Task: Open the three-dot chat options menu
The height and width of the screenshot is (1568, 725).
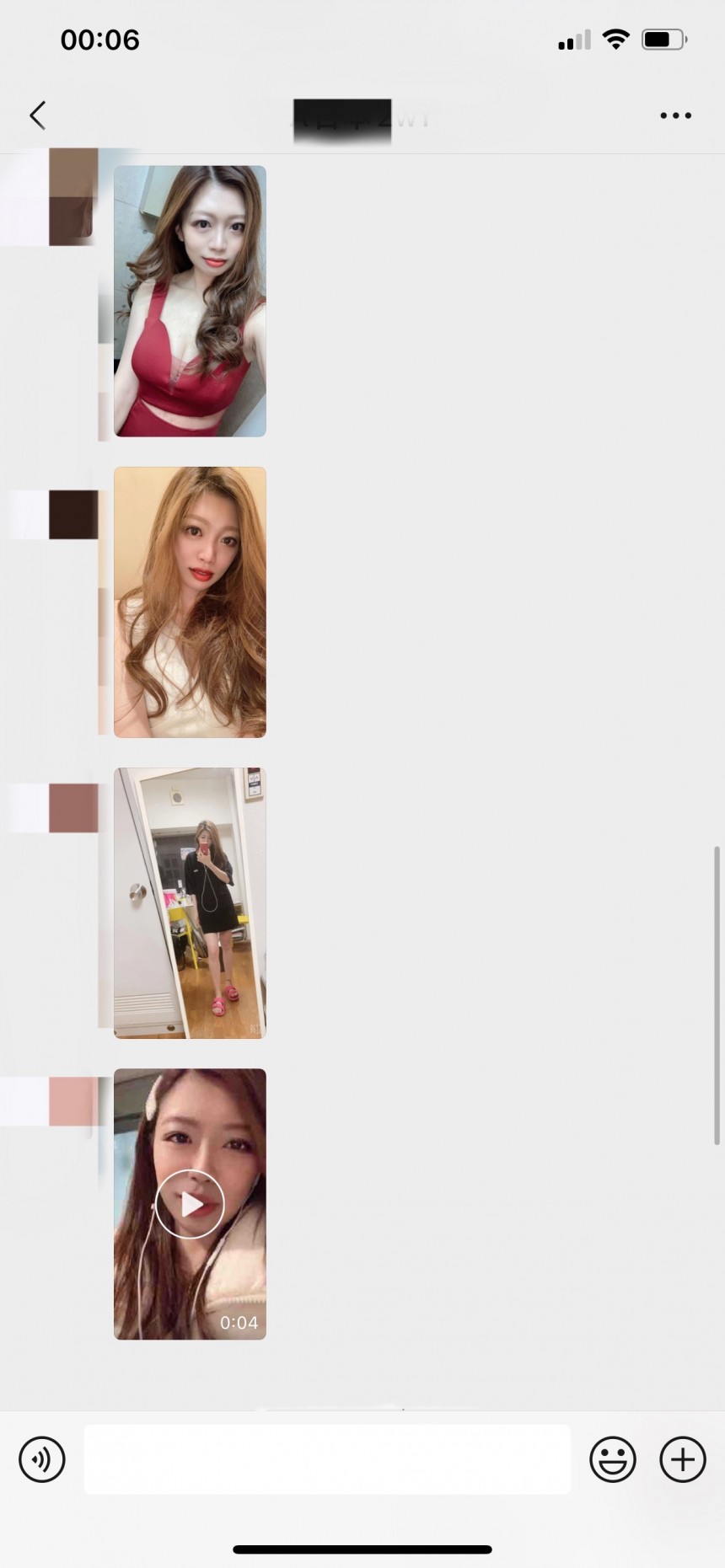Action: coord(675,115)
